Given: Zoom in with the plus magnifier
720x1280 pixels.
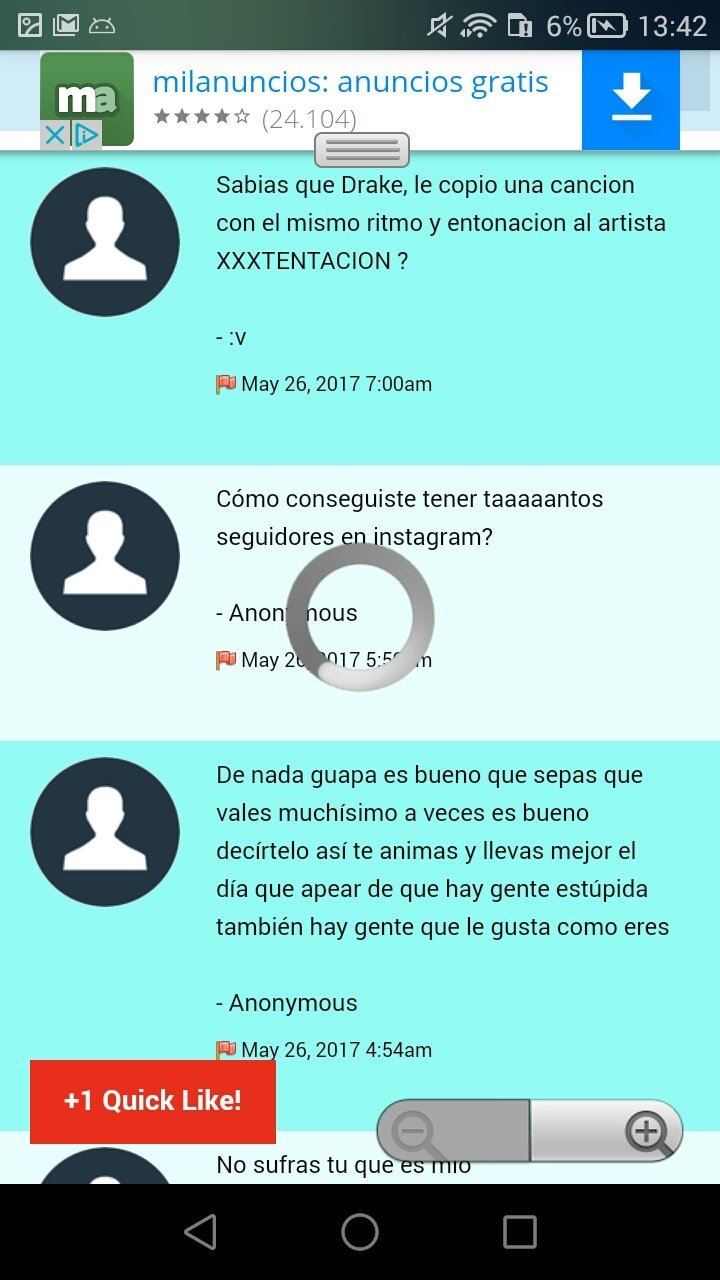Looking at the screenshot, I should pyautogui.click(x=607, y=1132).
